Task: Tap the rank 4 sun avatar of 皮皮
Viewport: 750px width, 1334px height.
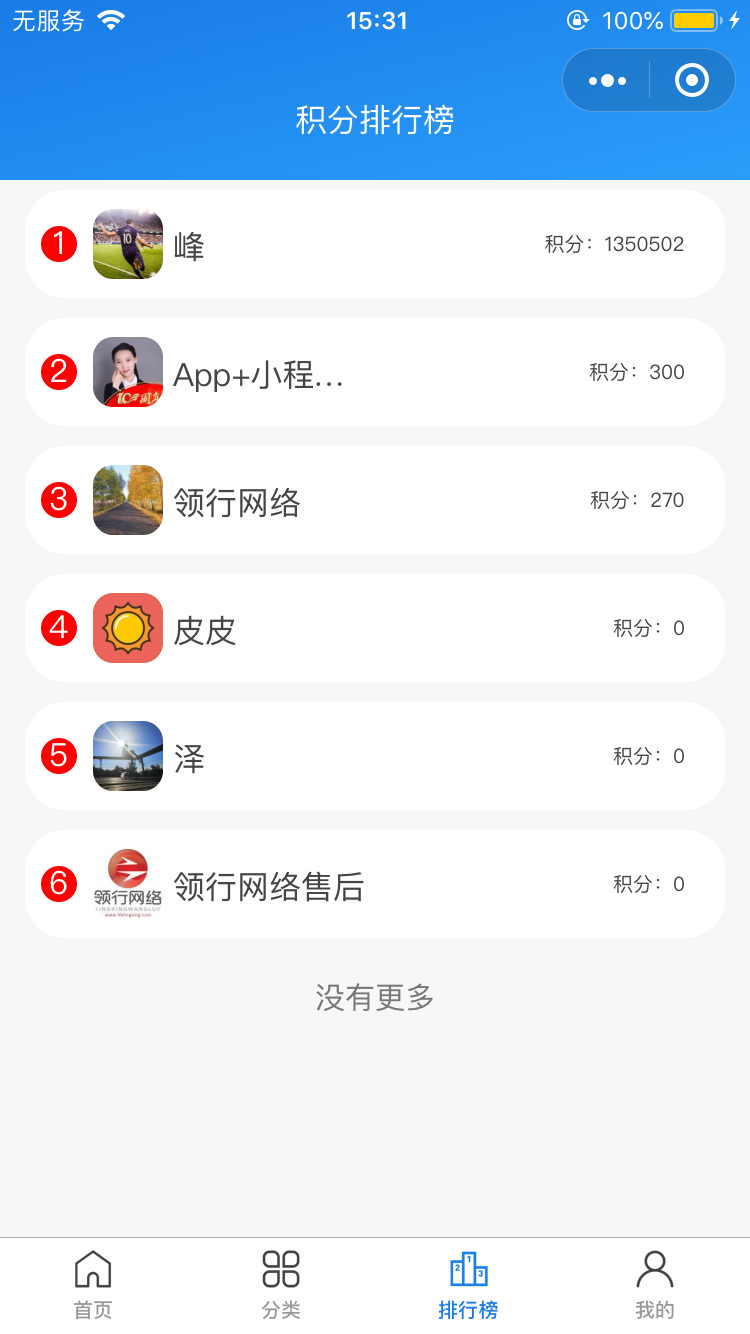Action: [x=127, y=628]
